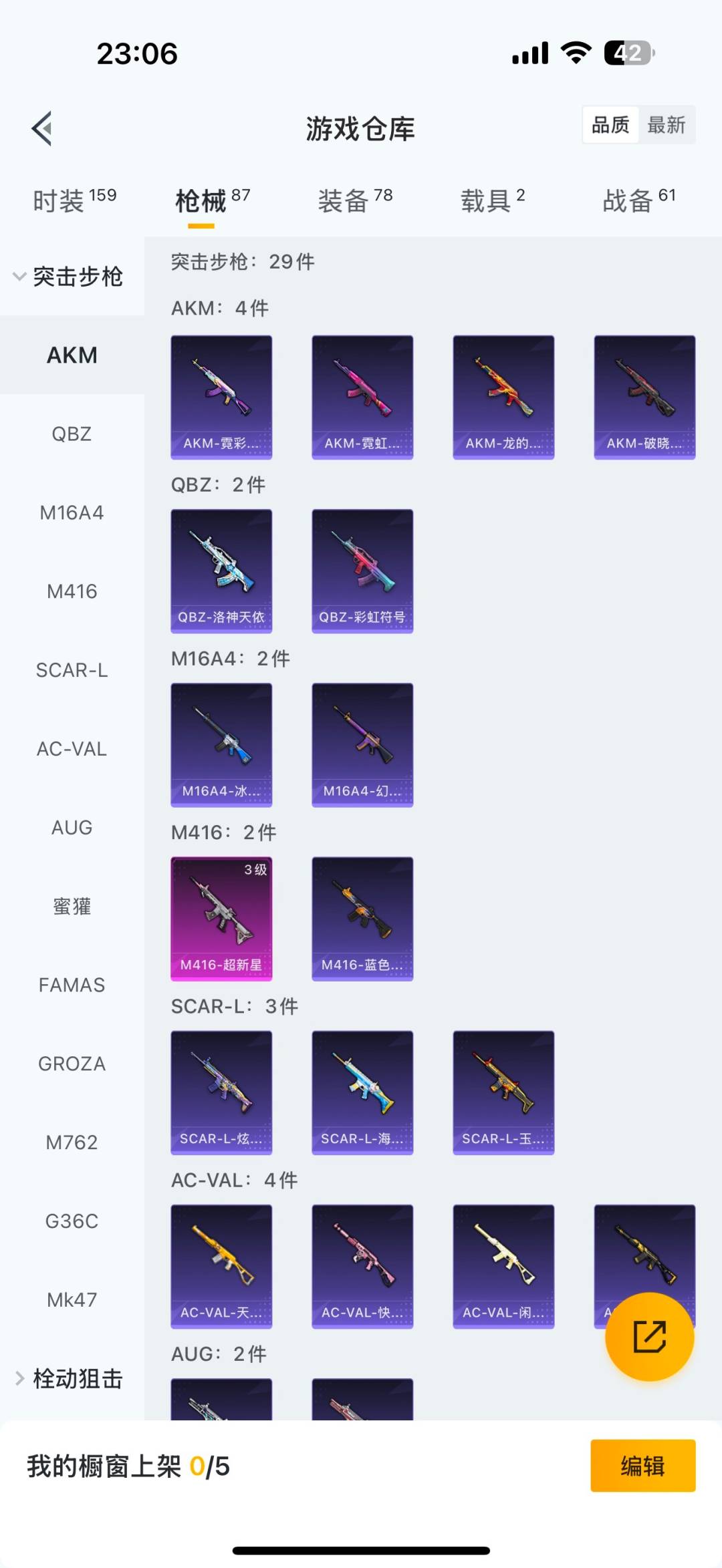
Task: Tap the Wi-Fi icon in the status bar
Action: [576, 52]
